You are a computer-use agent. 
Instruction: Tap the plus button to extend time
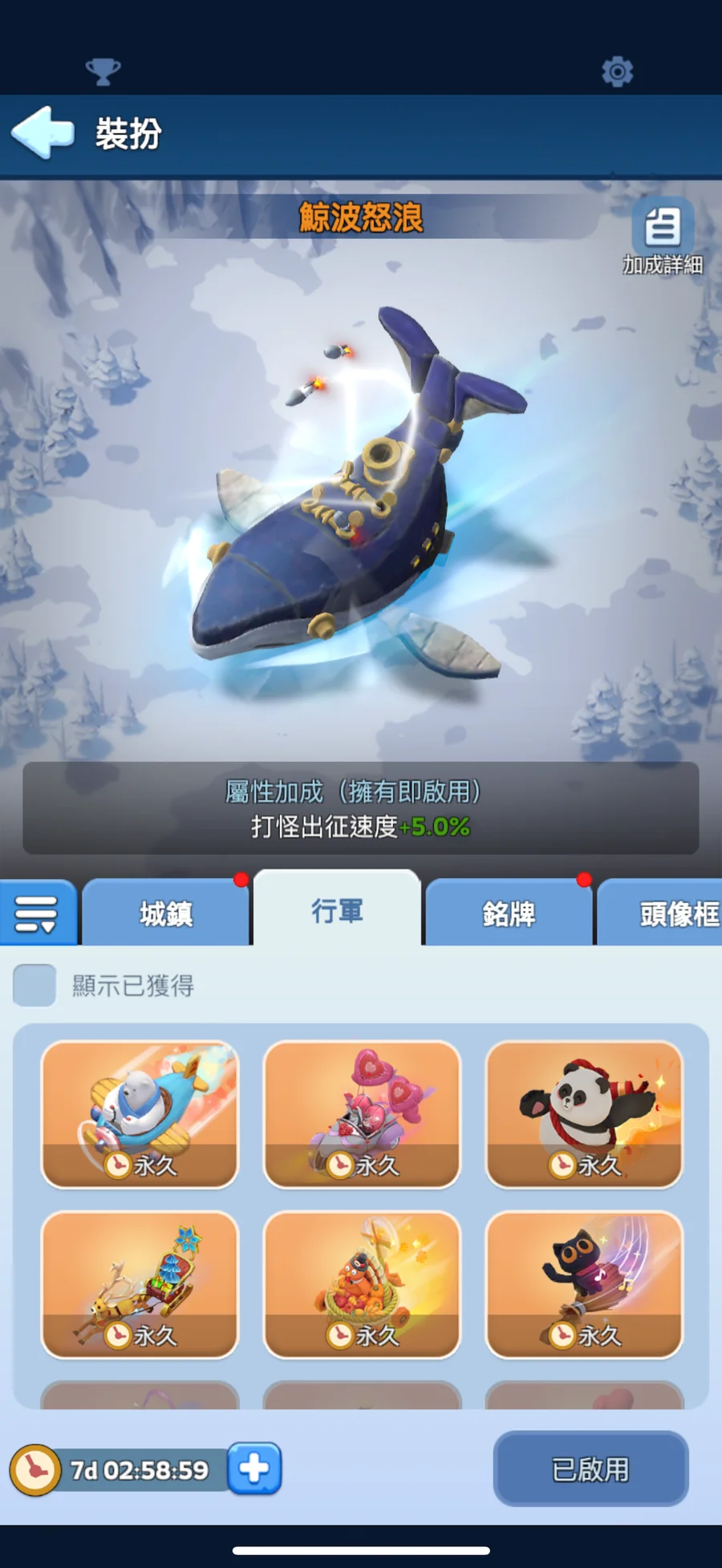click(x=254, y=1469)
